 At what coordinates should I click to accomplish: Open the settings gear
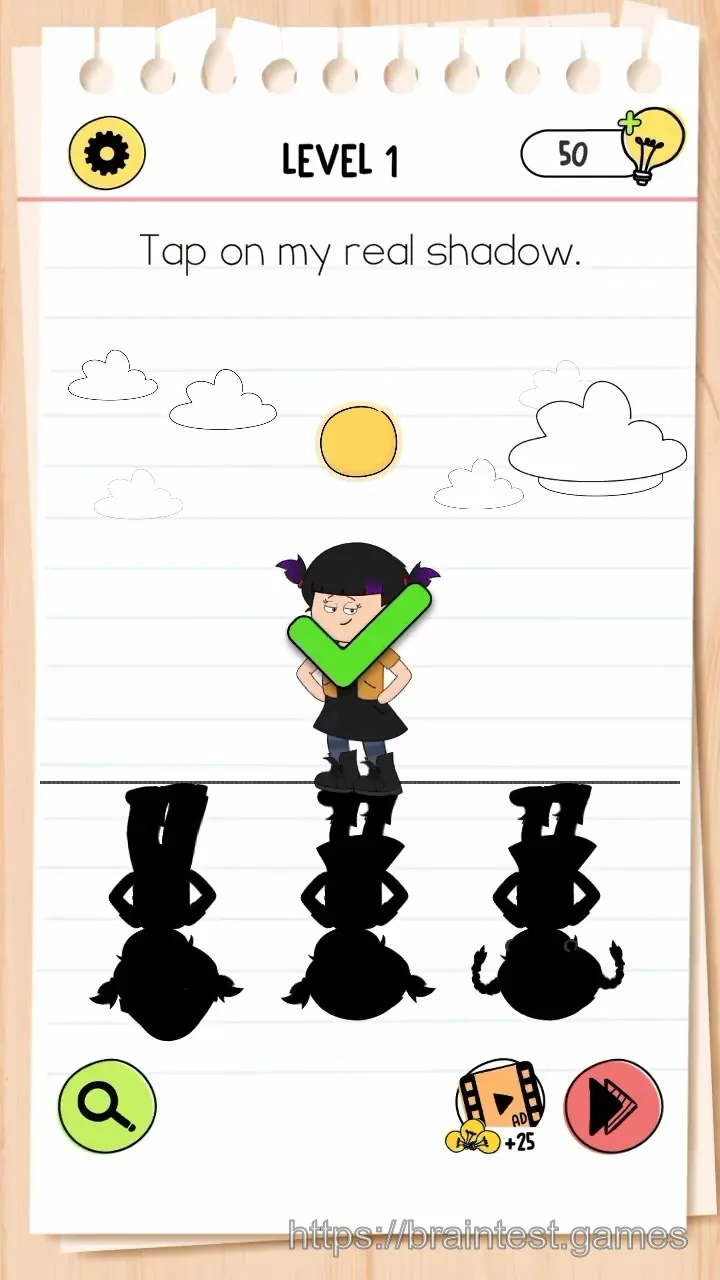point(107,155)
